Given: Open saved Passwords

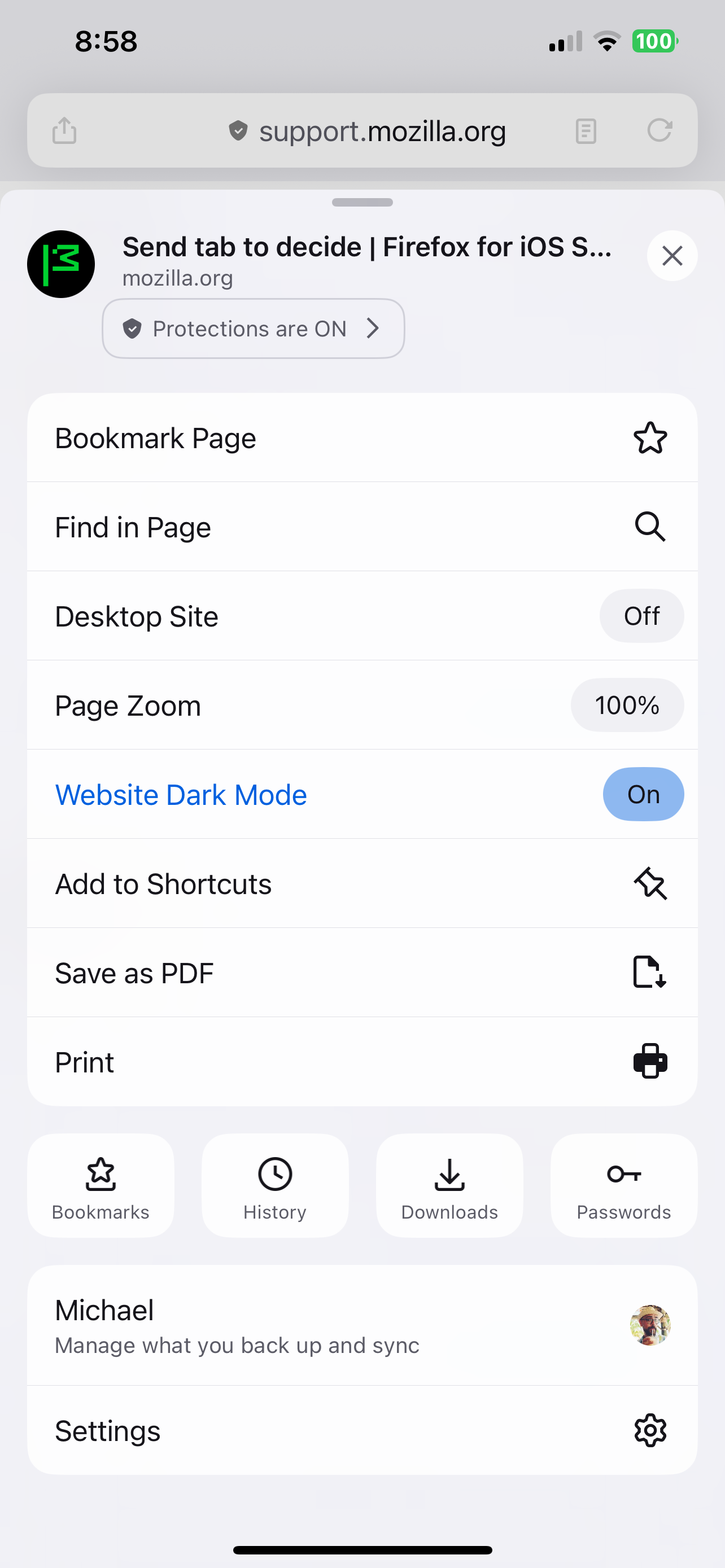Looking at the screenshot, I should coord(623,1186).
